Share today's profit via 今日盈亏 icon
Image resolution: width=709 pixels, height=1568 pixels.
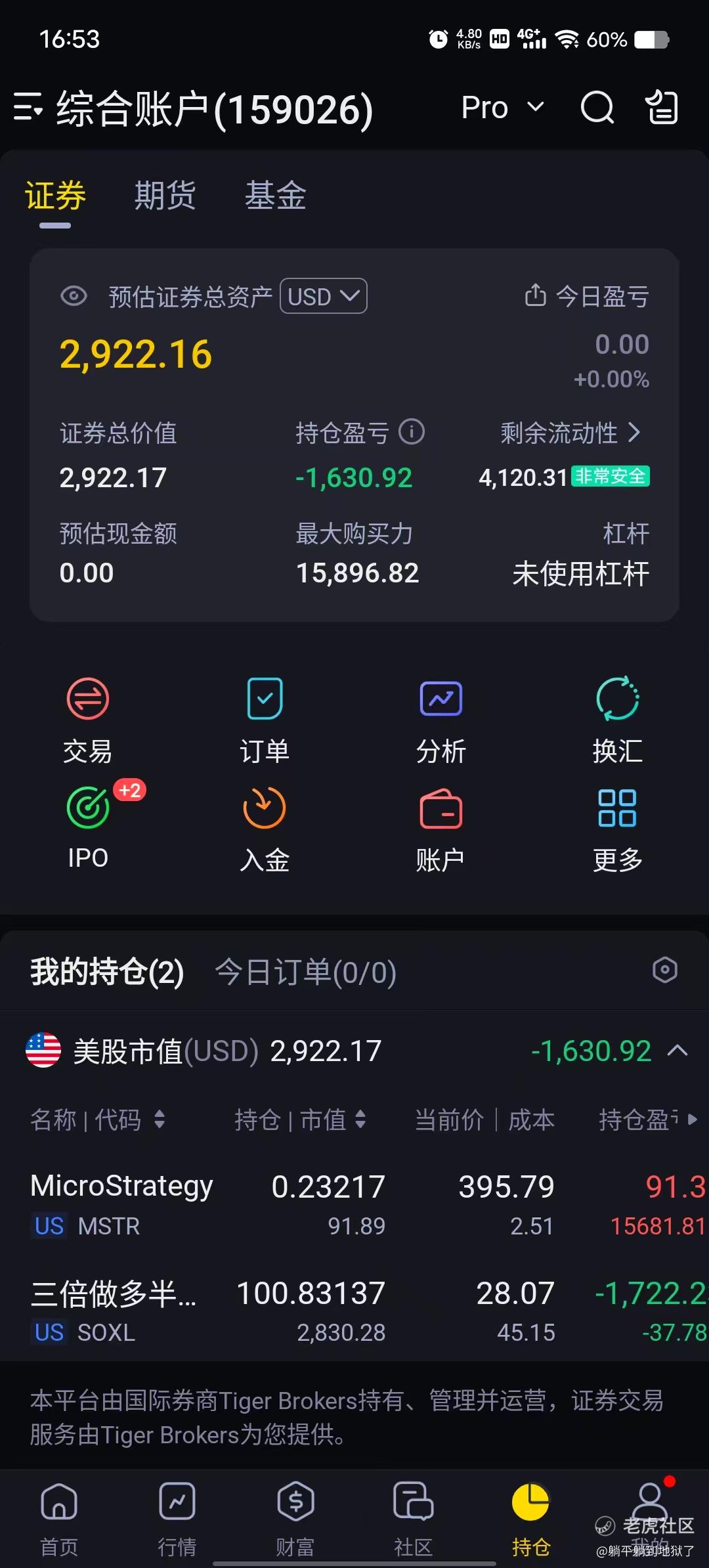tap(536, 295)
